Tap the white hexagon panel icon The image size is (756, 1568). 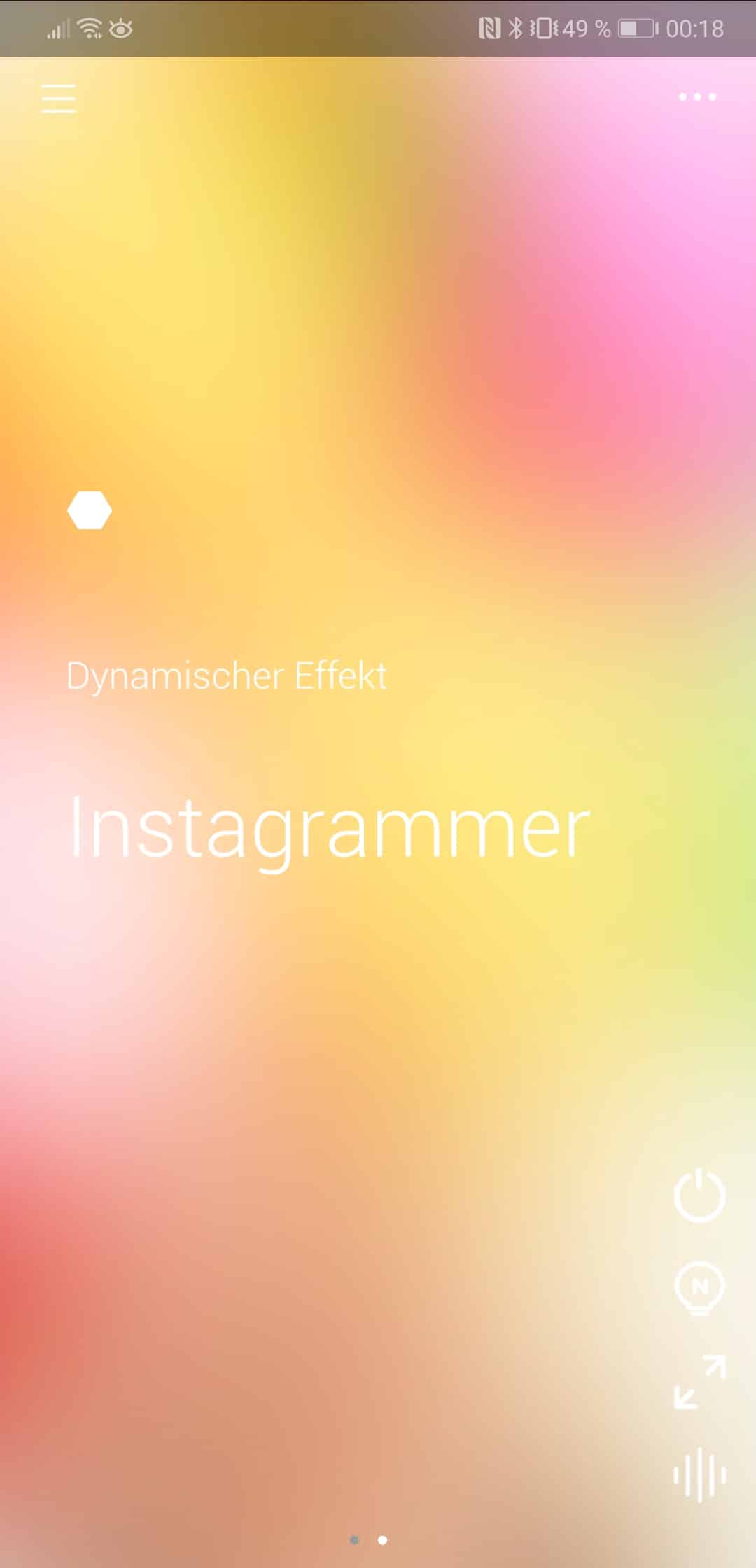pyautogui.click(x=90, y=510)
